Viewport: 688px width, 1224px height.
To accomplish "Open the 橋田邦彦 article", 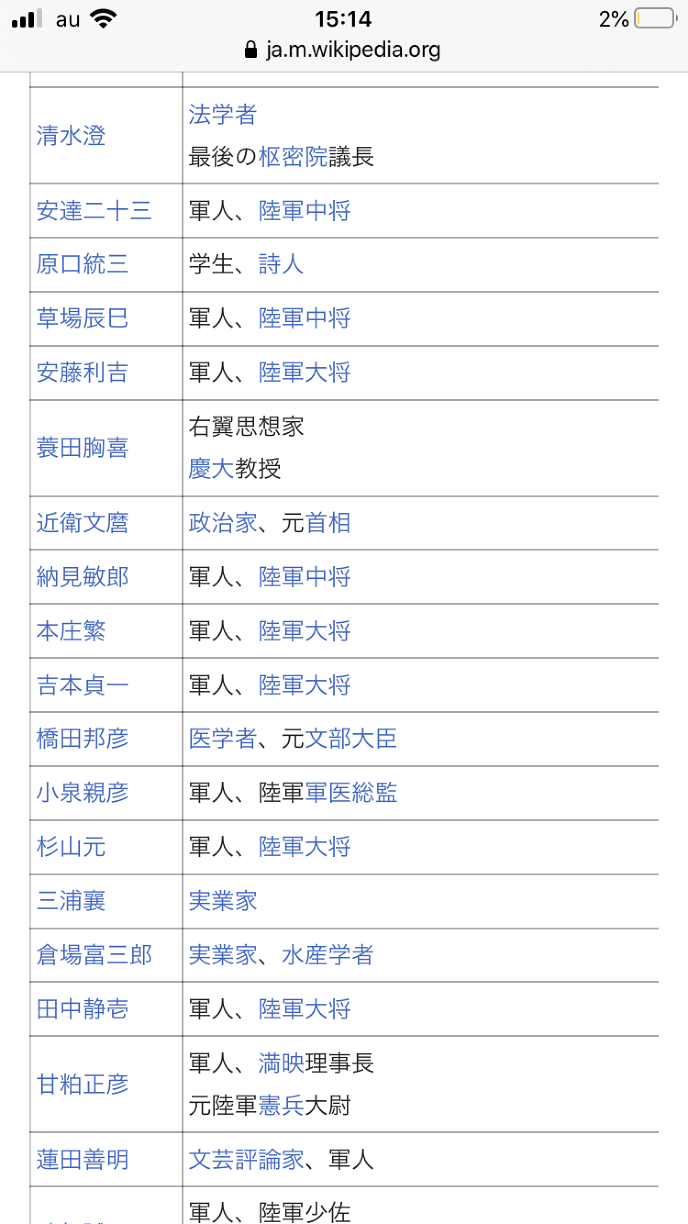I will pos(83,739).
